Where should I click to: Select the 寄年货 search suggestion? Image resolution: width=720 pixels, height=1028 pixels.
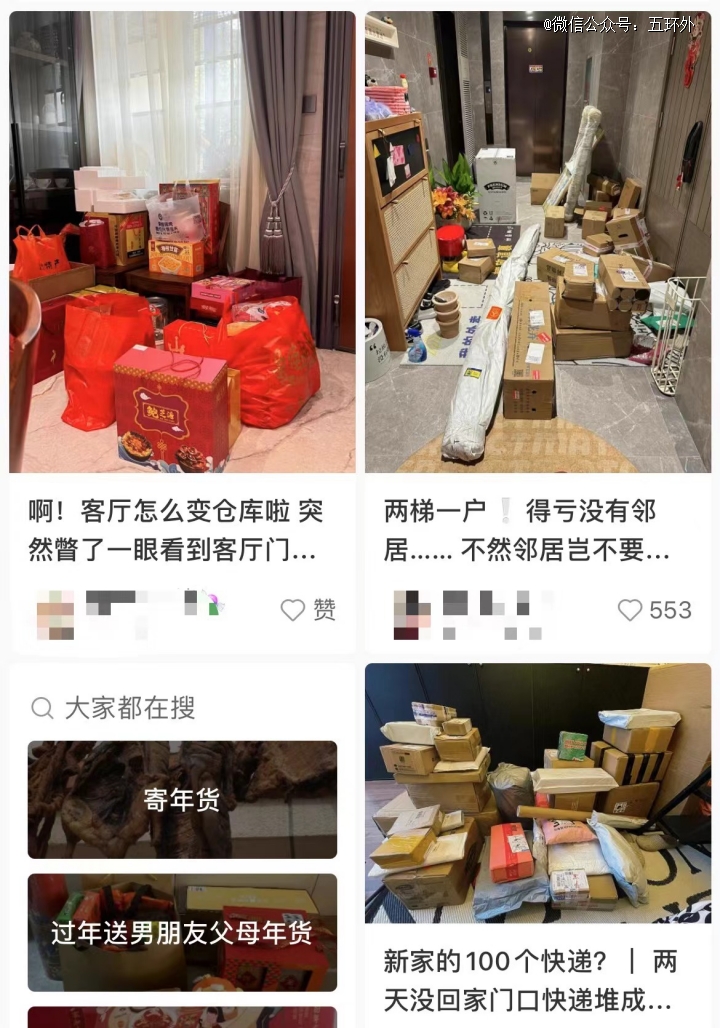tap(182, 800)
